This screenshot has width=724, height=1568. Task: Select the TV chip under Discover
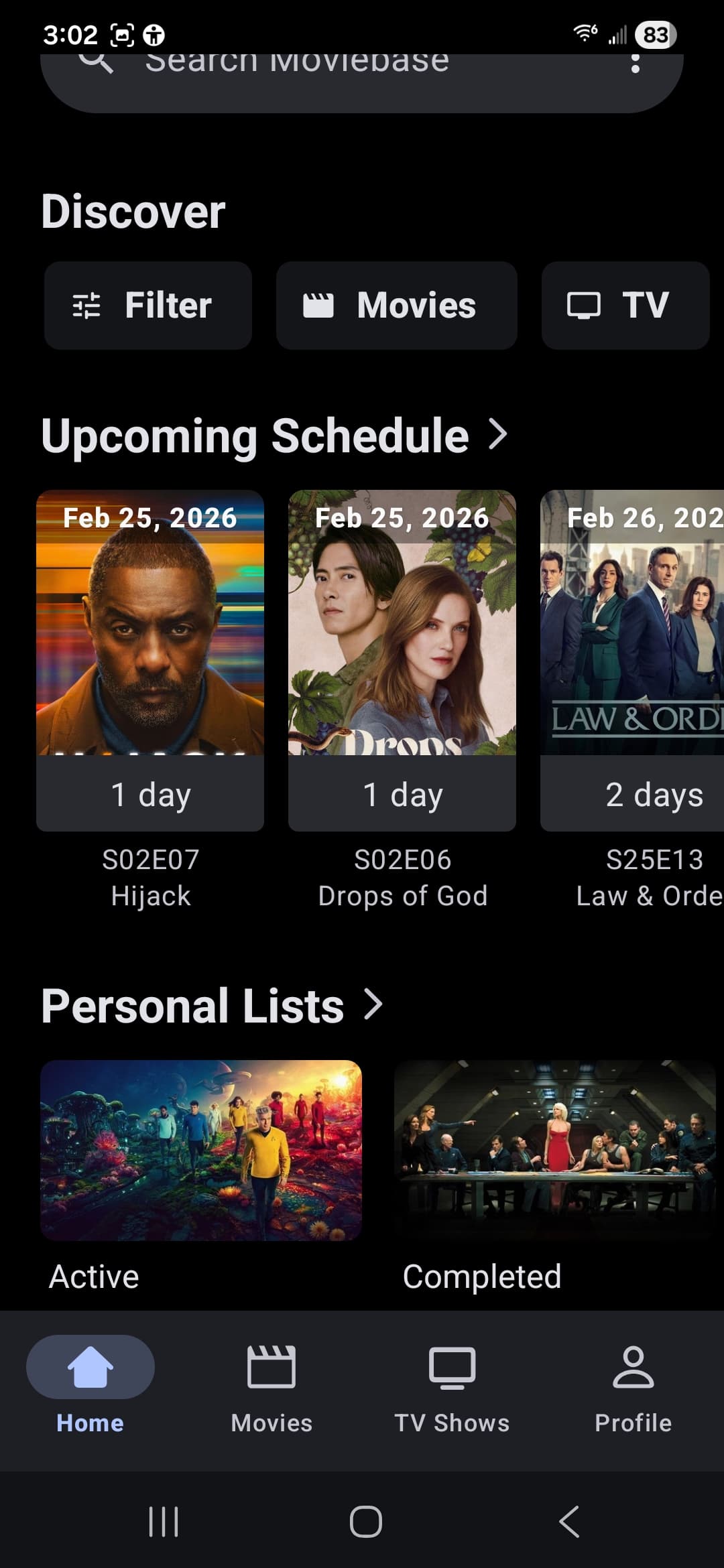point(625,306)
